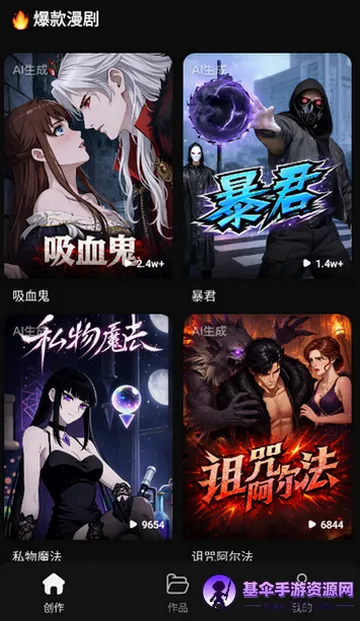Open the 诅咒阿尔法 comic drama card

pos(267,427)
